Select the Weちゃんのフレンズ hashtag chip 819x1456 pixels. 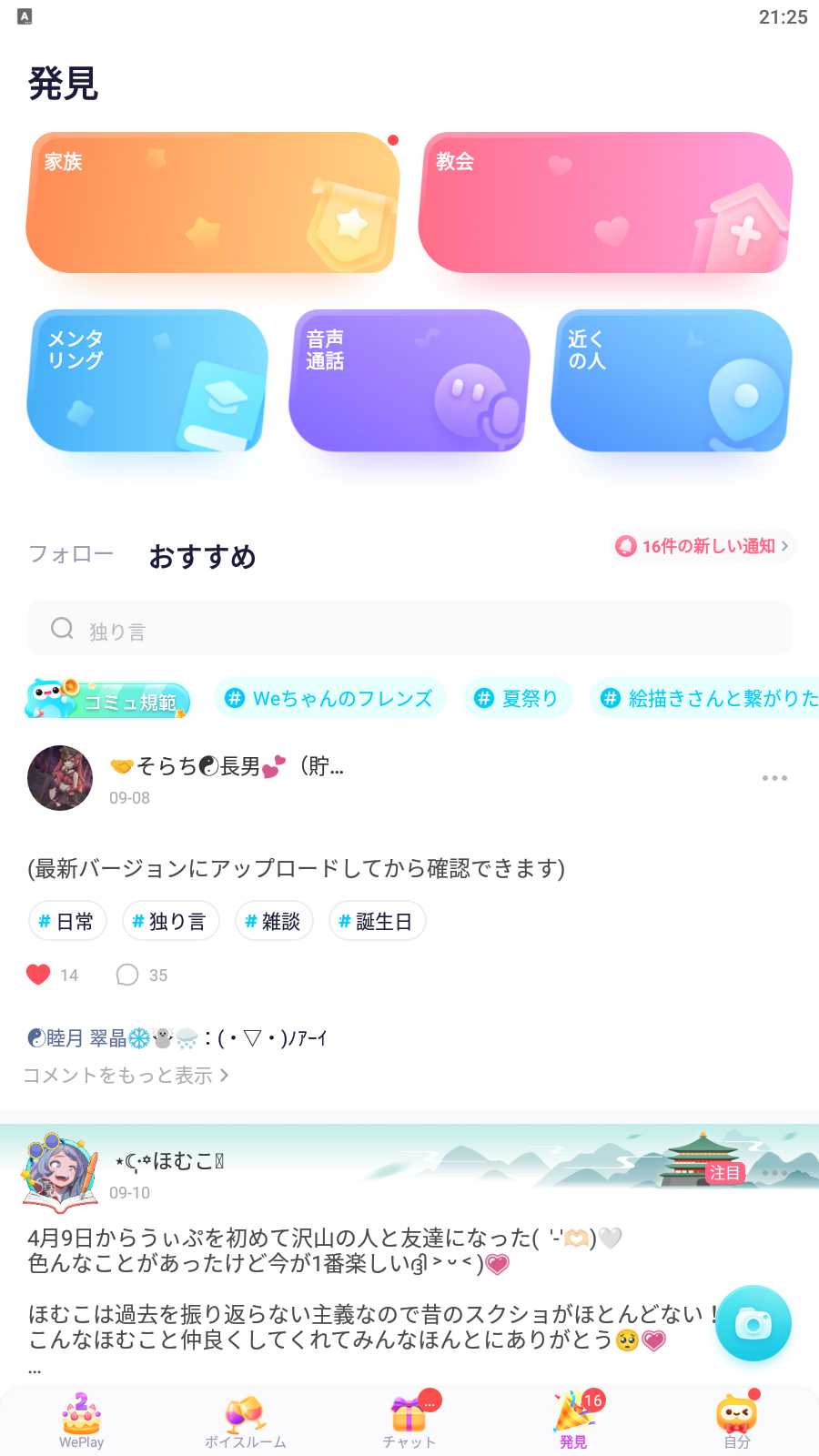(x=330, y=698)
